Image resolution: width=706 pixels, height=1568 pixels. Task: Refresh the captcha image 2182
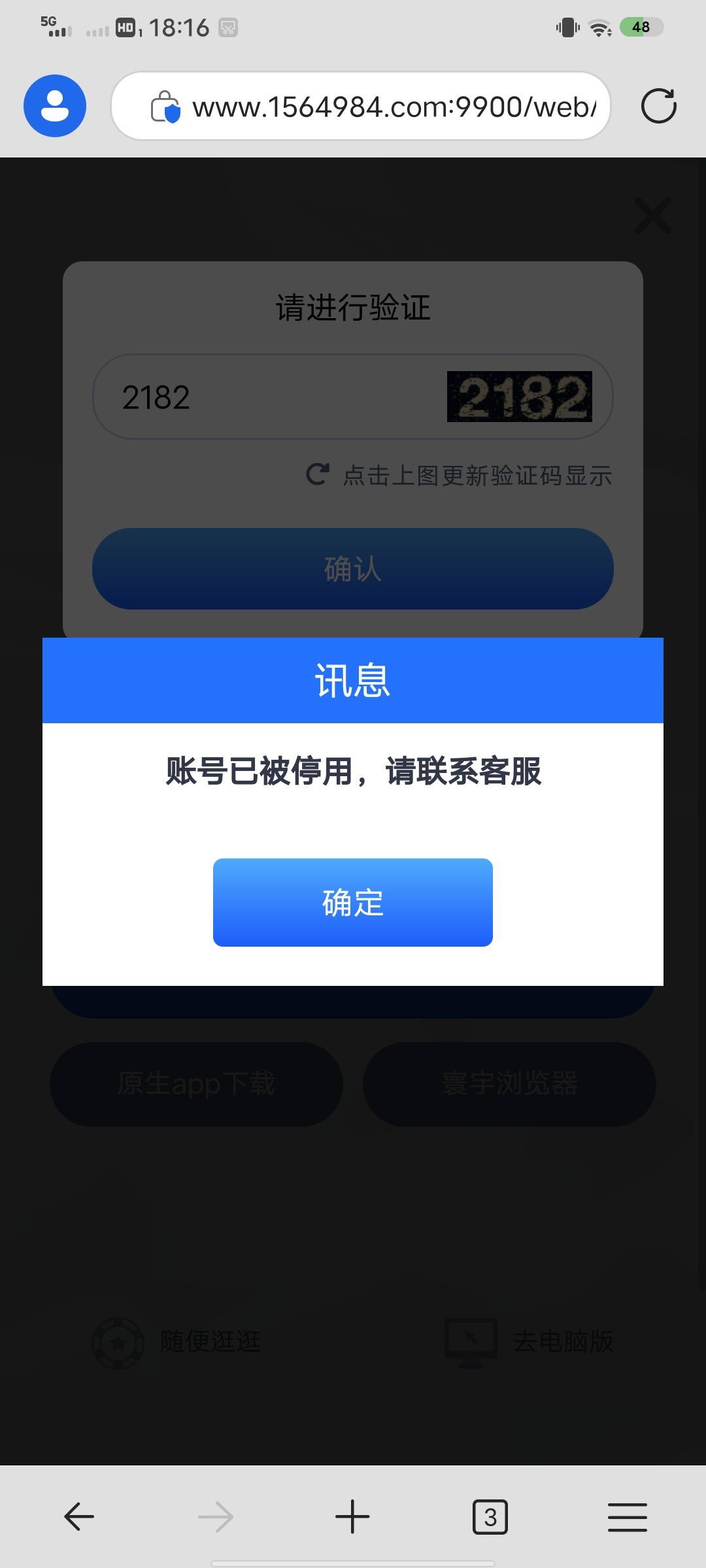(519, 397)
